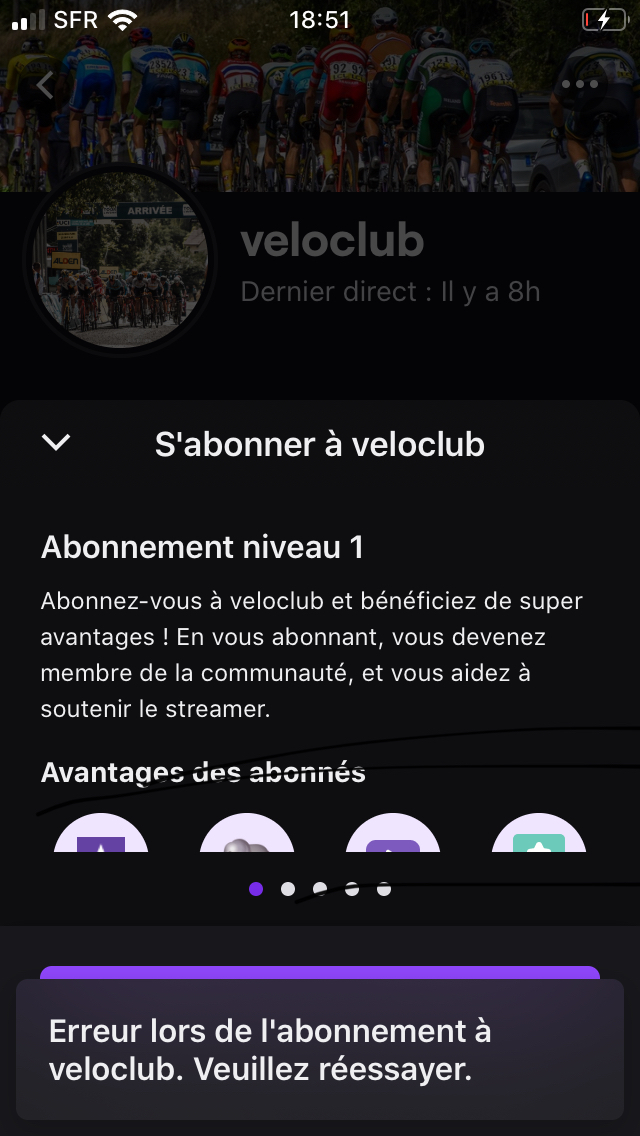
Task: Collapse the S'abonner à veloclub sheet
Action: click(56, 443)
